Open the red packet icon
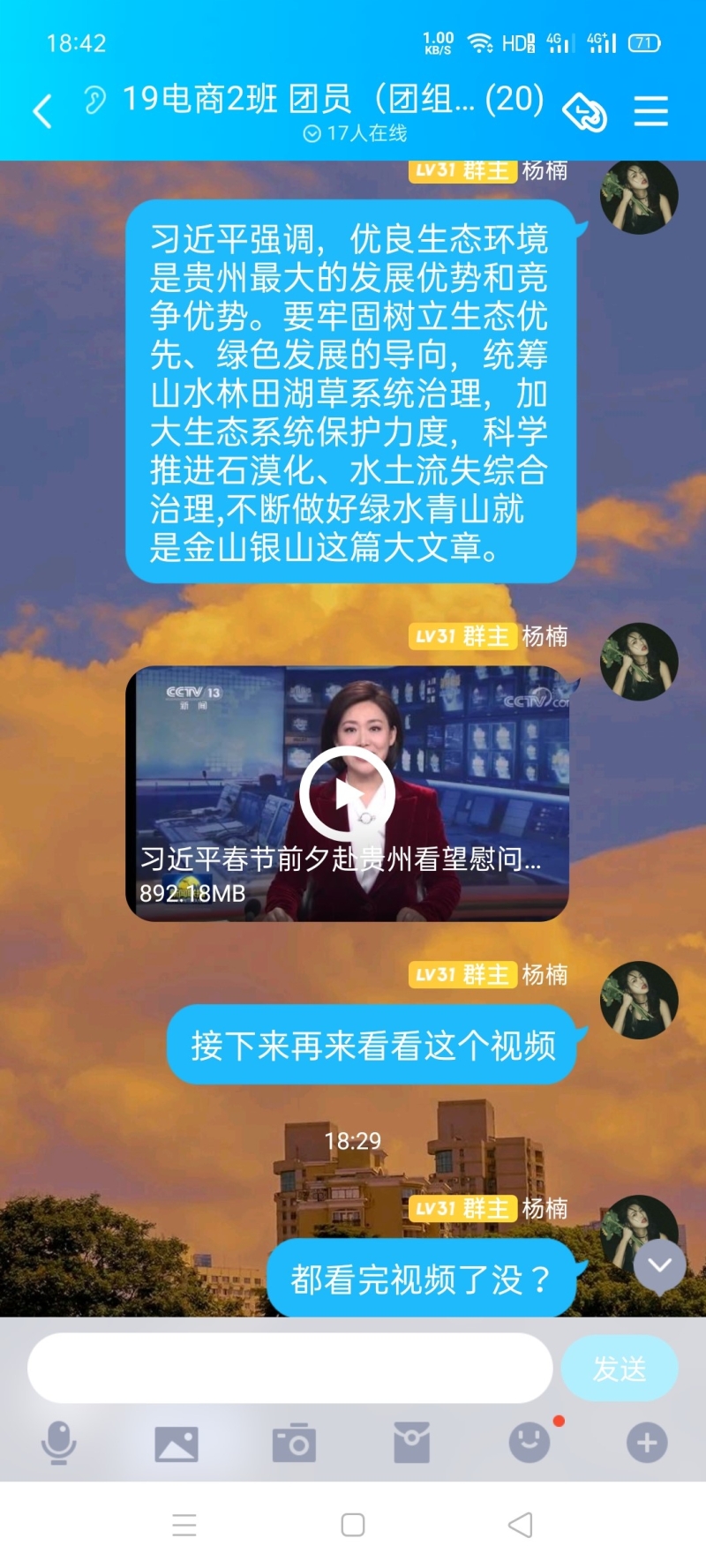This screenshot has height=1568, width=706. (411, 1443)
